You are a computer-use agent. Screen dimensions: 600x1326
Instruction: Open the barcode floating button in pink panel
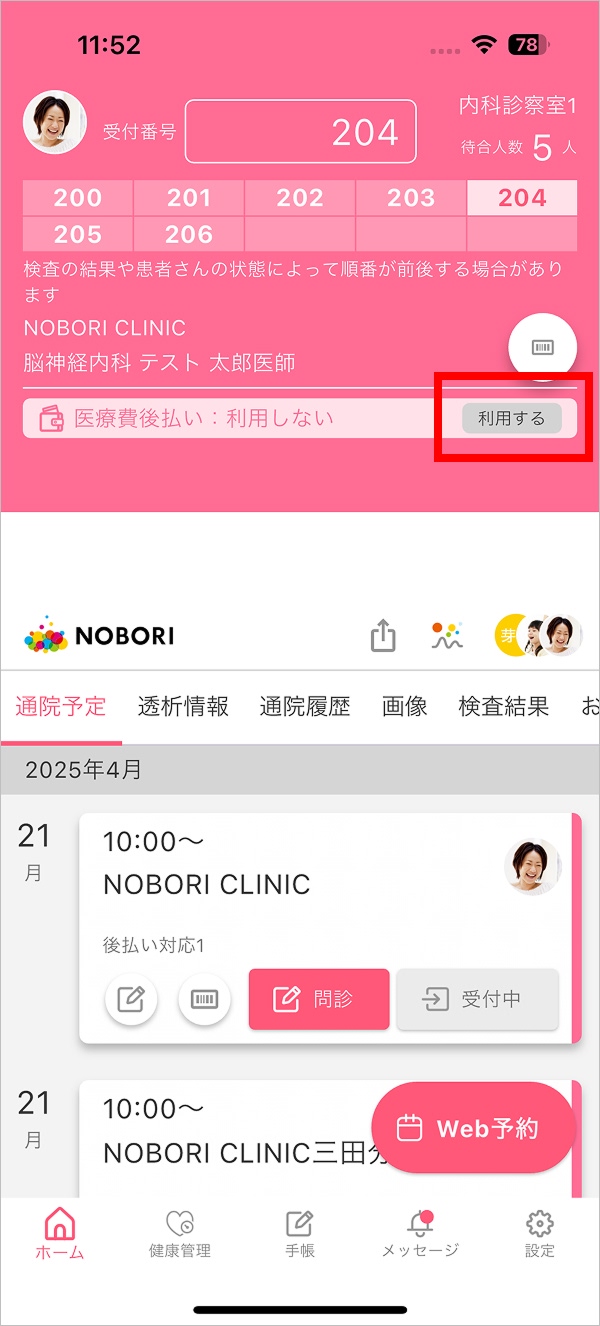pyautogui.click(x=542, y=347)
